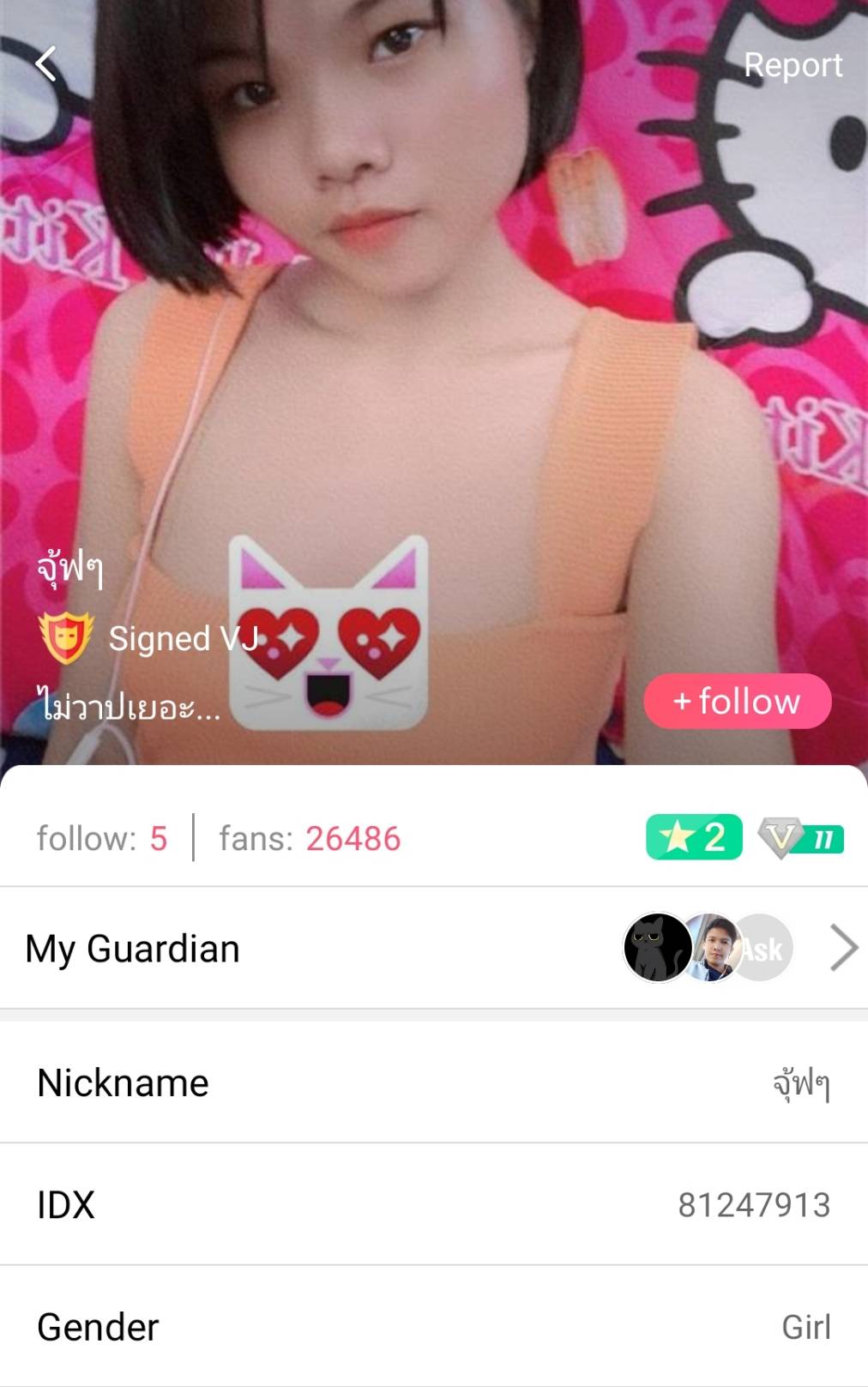The height and width of the screenshot is (1387, 868).
Task: View the follow count list
Action: pos(102,838)
